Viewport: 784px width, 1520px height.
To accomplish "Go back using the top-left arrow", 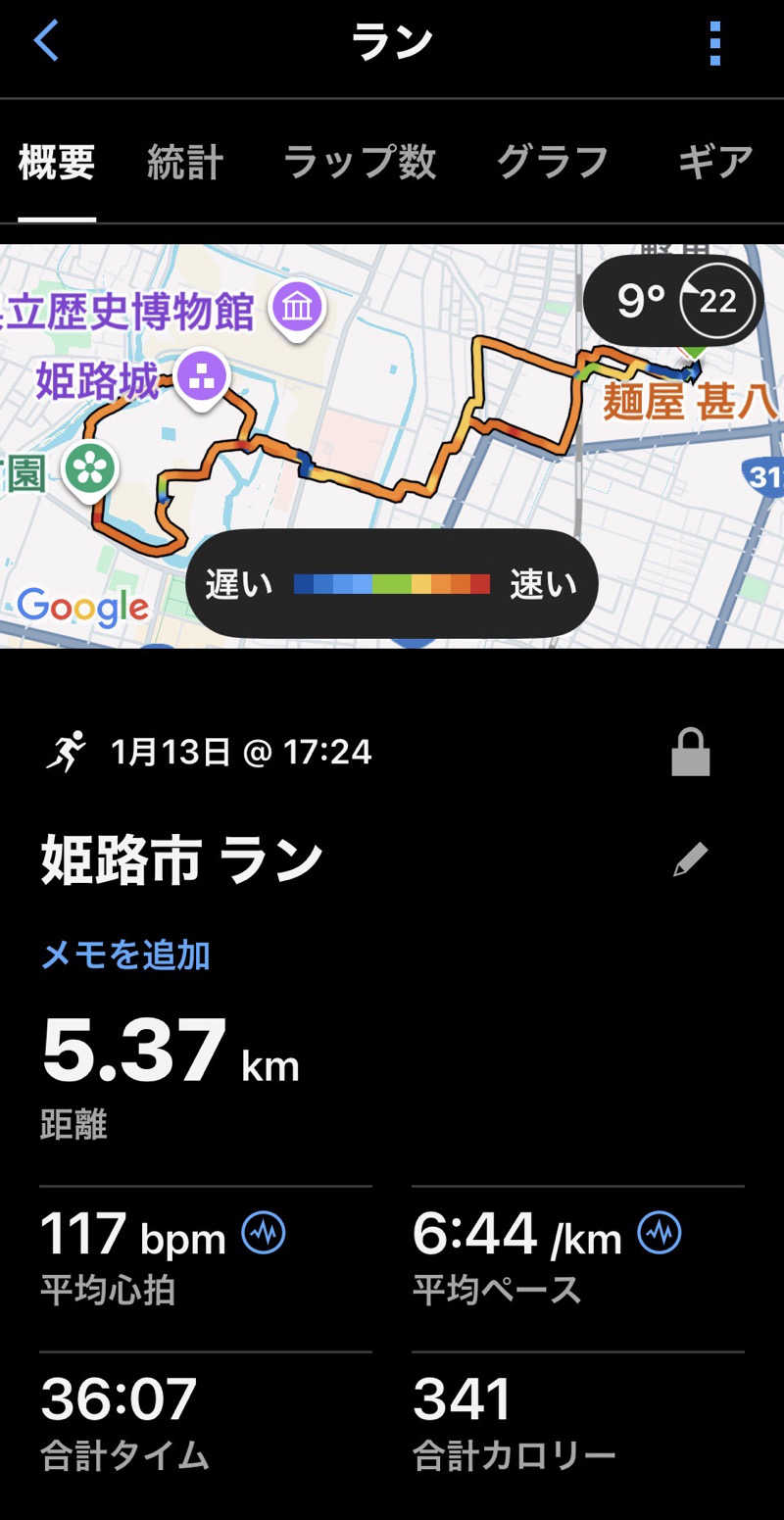I will click(x=46, y=42).
